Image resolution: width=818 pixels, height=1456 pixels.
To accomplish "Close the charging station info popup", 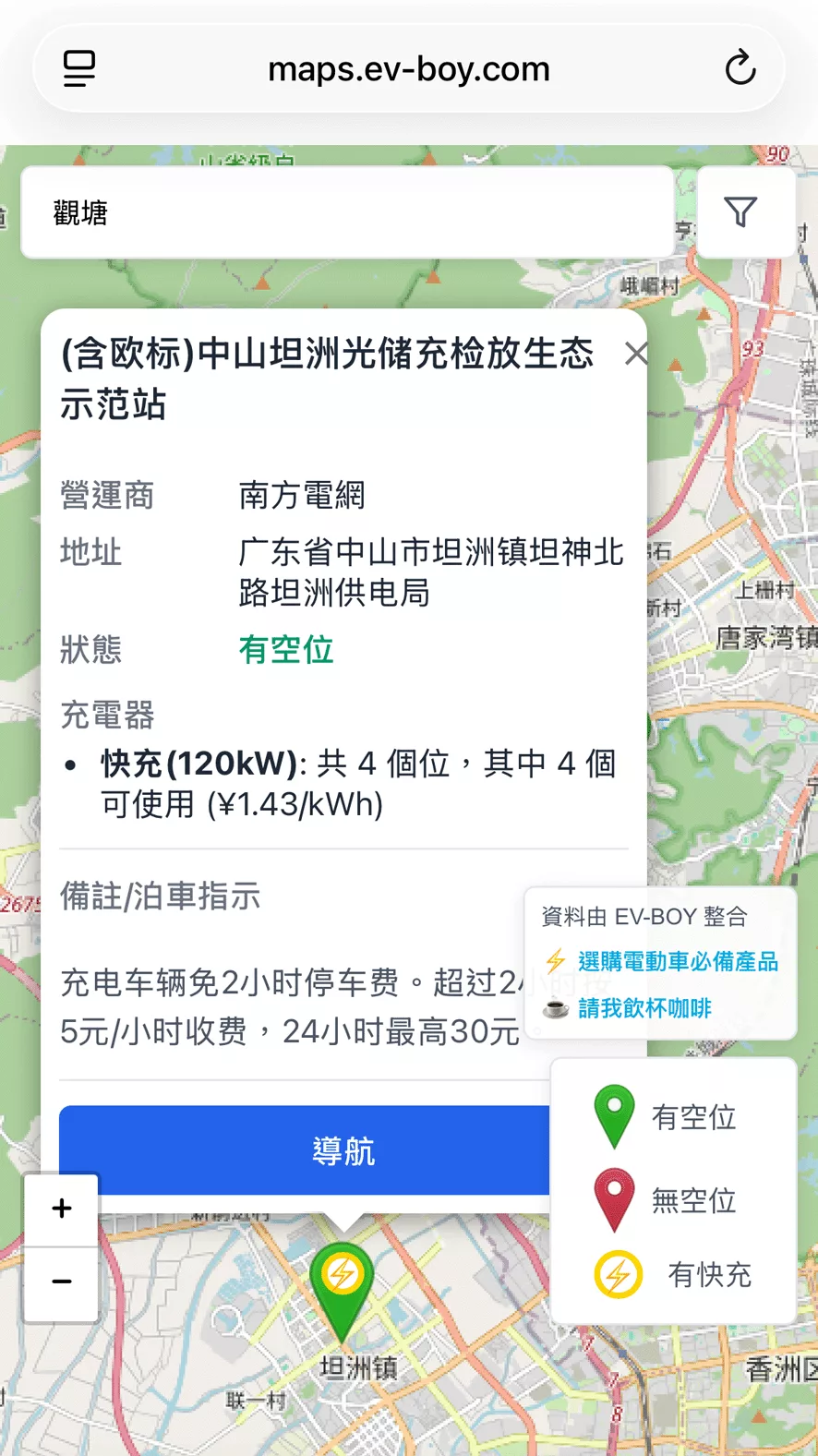I will point(635,353).
